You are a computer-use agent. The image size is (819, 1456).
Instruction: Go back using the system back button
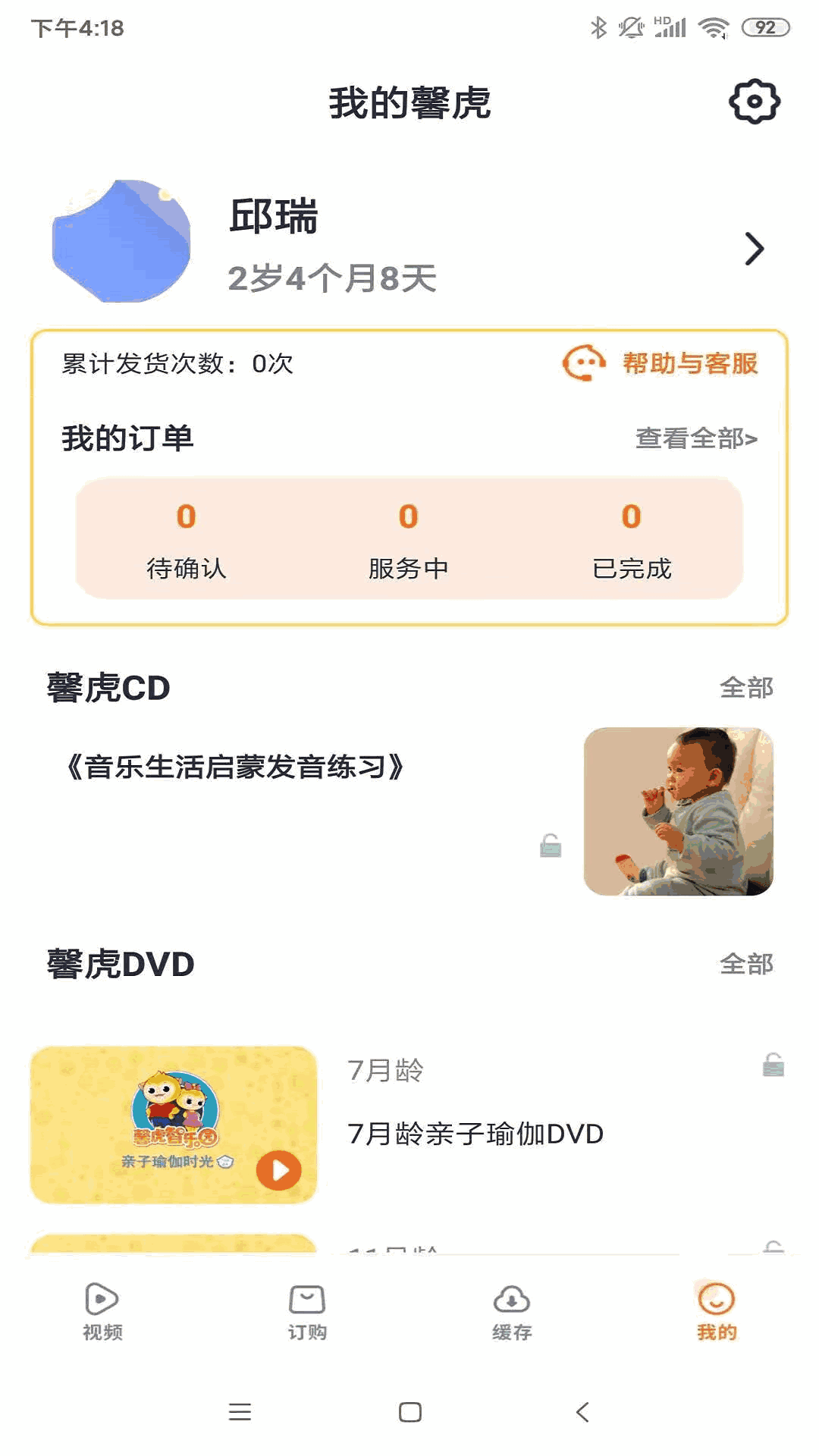point(582,1412)
